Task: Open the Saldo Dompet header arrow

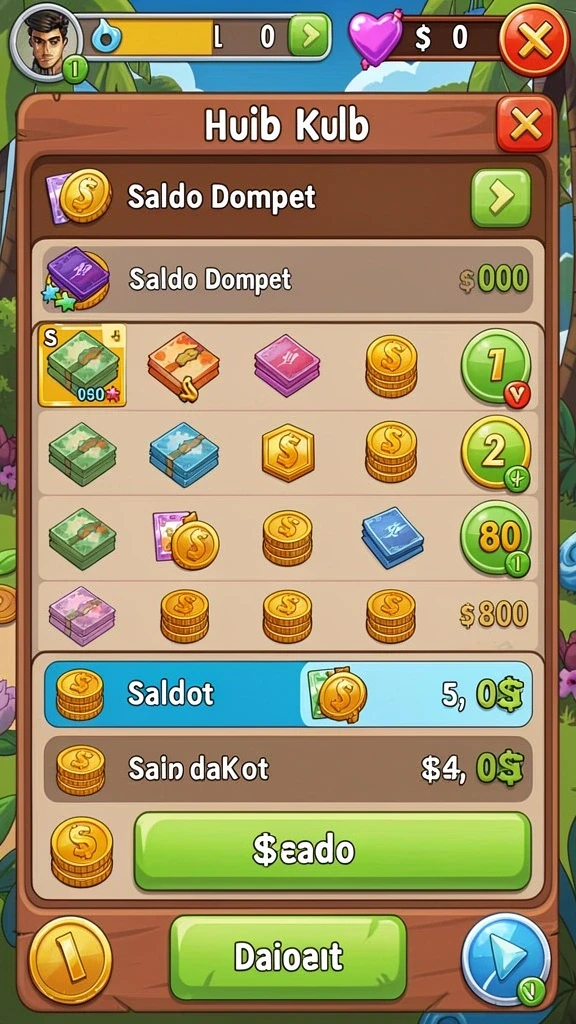Action: [501, 198]
